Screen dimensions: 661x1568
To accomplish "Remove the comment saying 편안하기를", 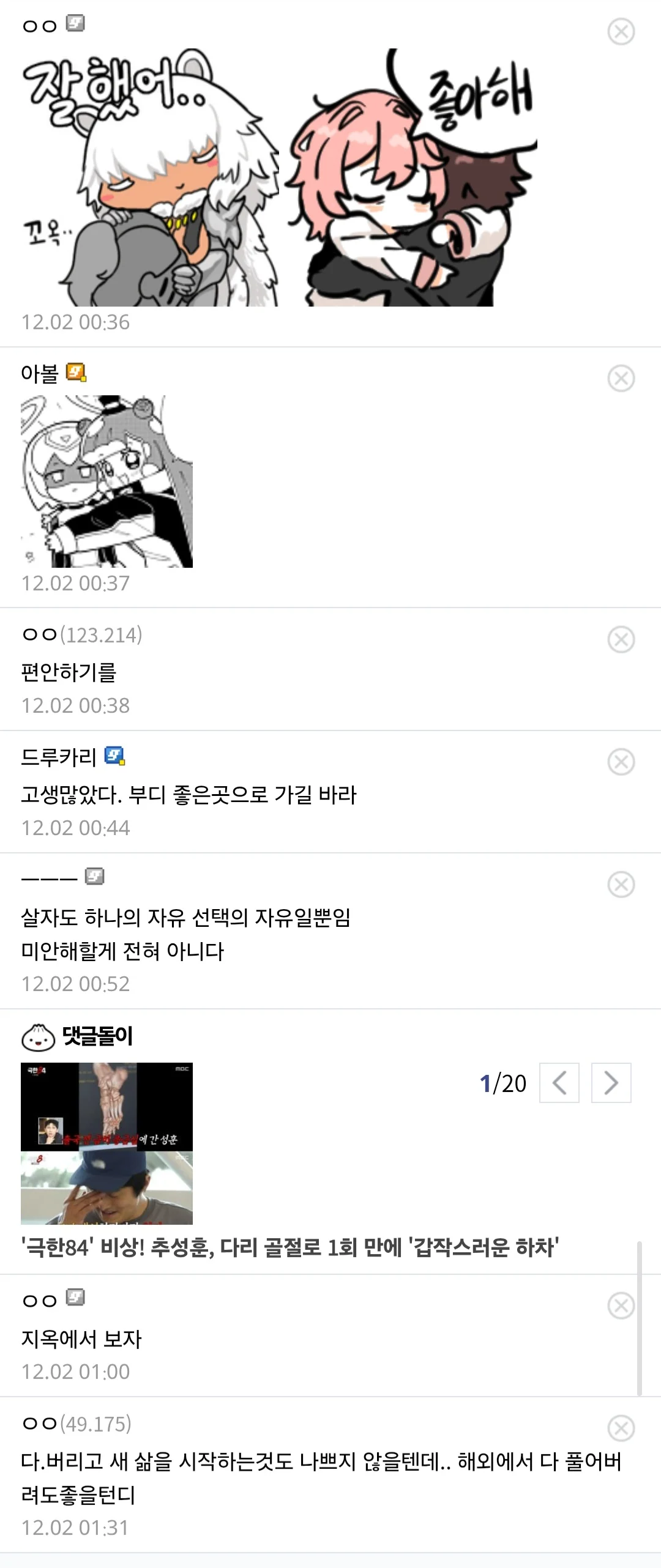I will [x=621, y=639].
